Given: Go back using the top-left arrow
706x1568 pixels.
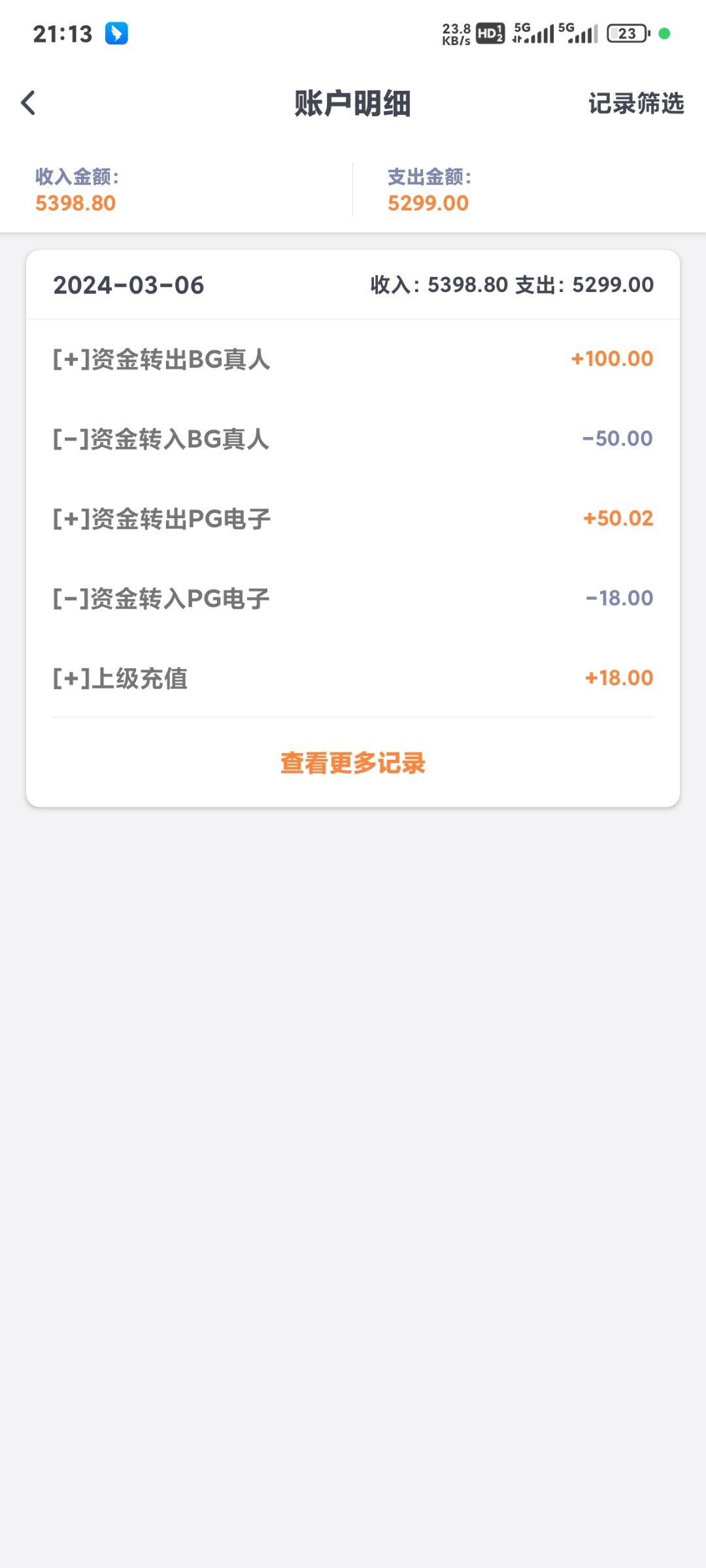Looking at the screenshot, I should [28, 103].
